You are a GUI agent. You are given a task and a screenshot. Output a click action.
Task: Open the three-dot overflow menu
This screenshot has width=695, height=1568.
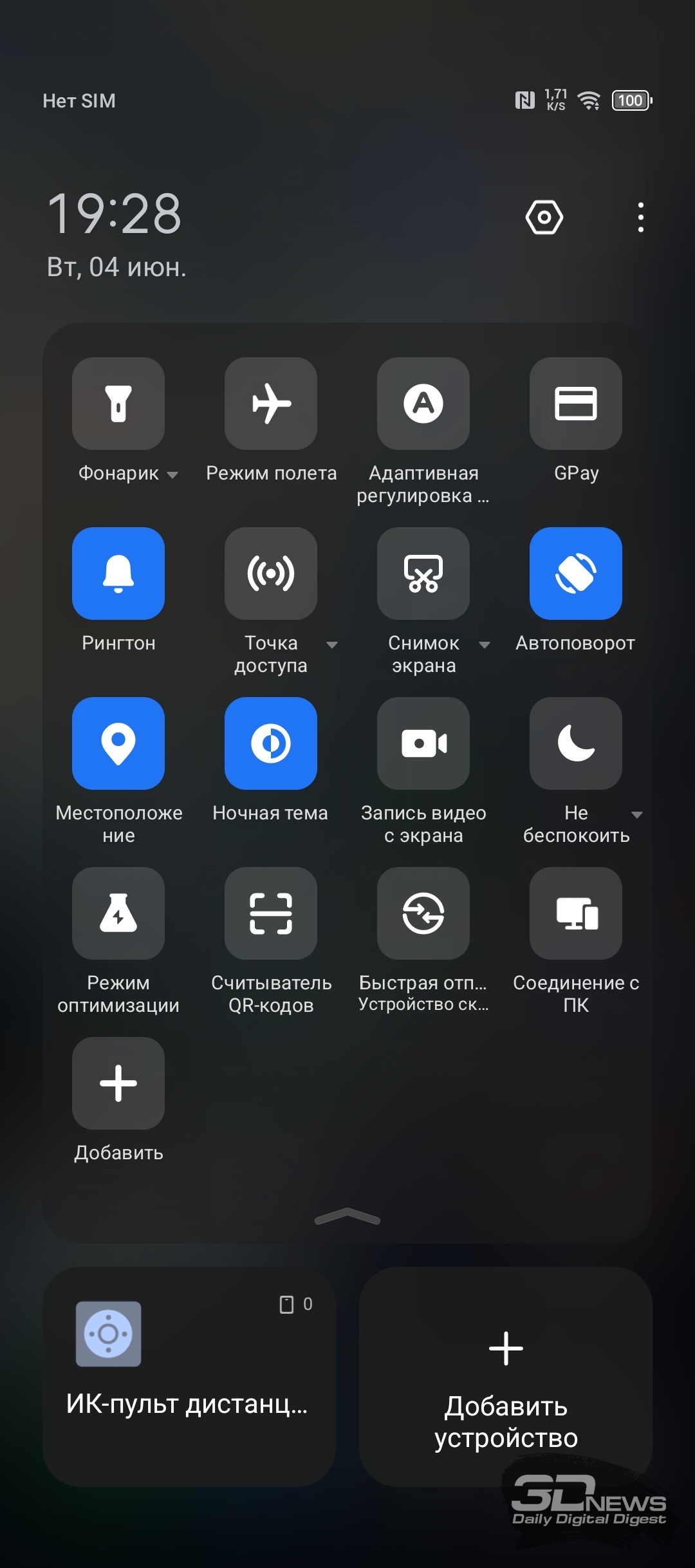[640, 218]
